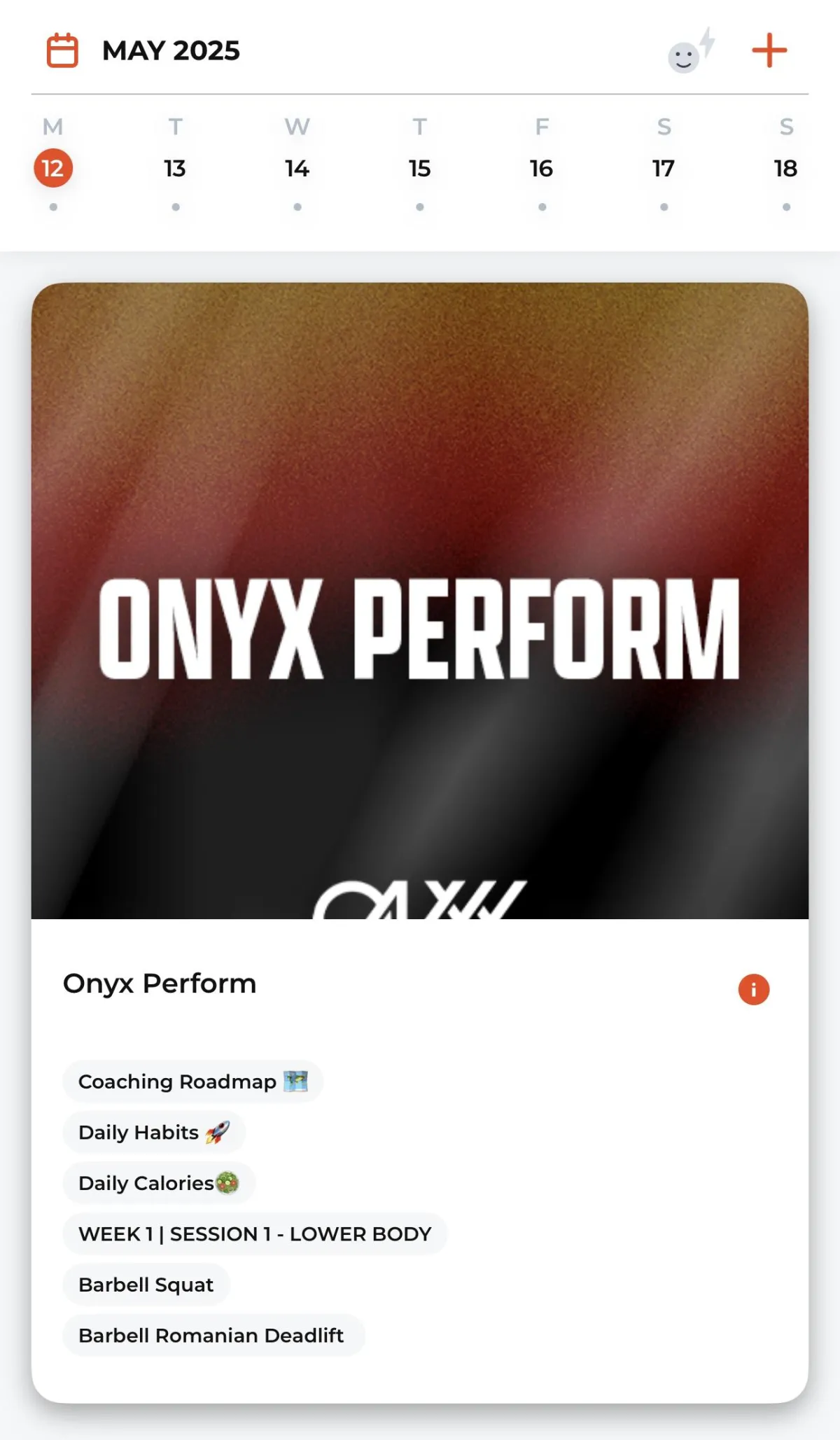Choose Friday the 16th
This screenshot has height=1440, width=840.
(542, 168)
